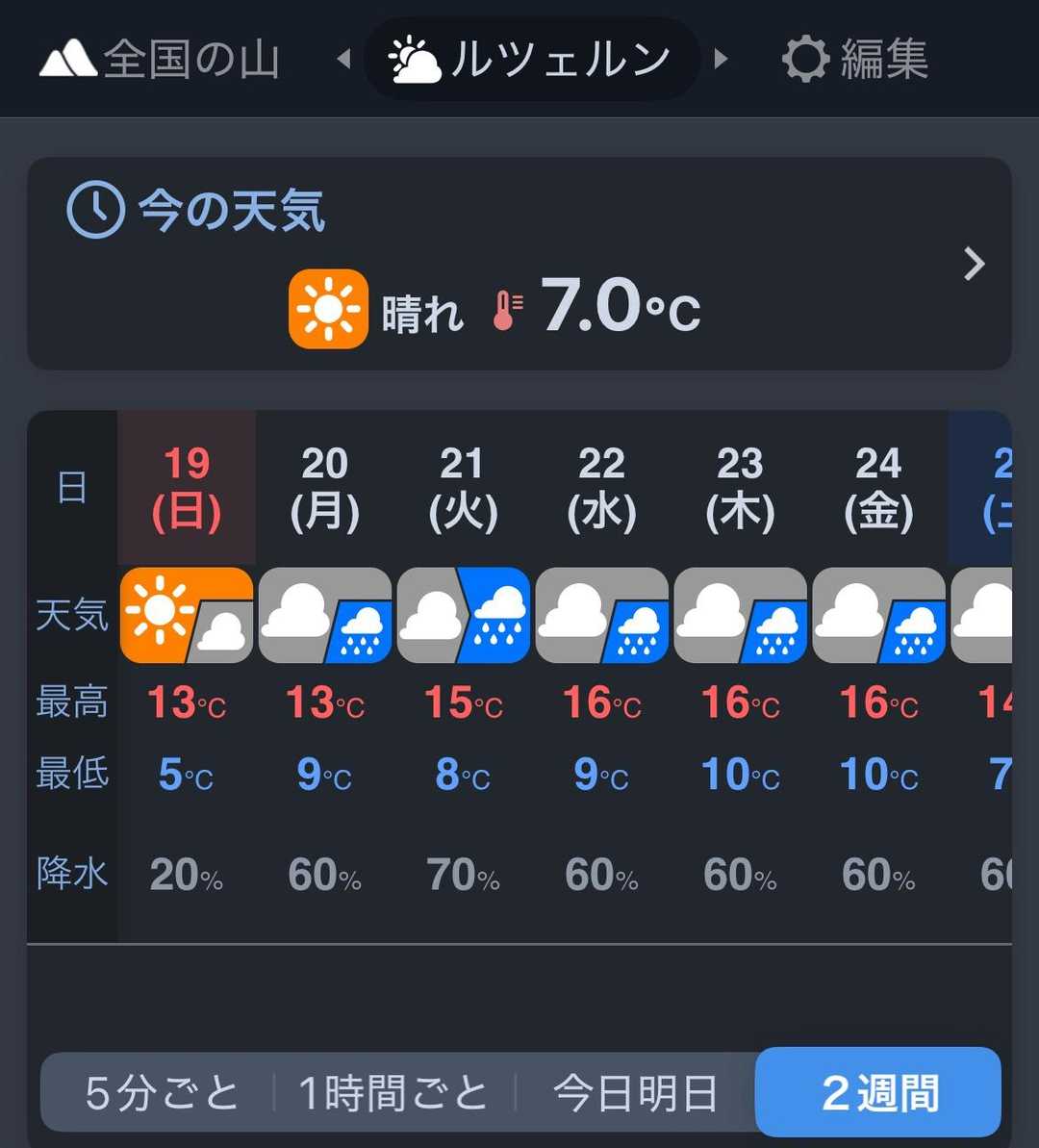Switch to 今日明日 tab
This screenshot has width=1039, height=1148.
click(x=635, y=1093)
